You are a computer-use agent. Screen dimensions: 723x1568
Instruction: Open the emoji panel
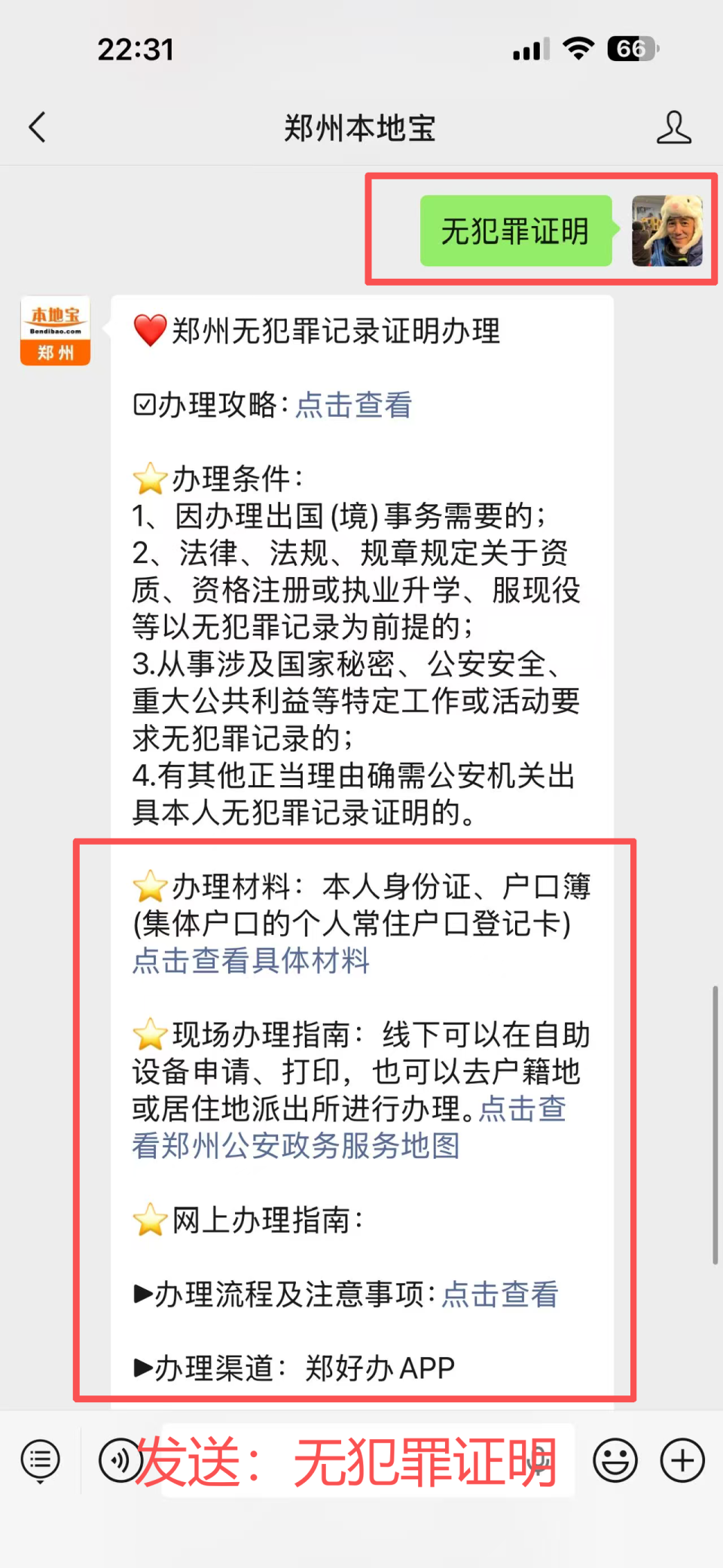point(615,1459)
